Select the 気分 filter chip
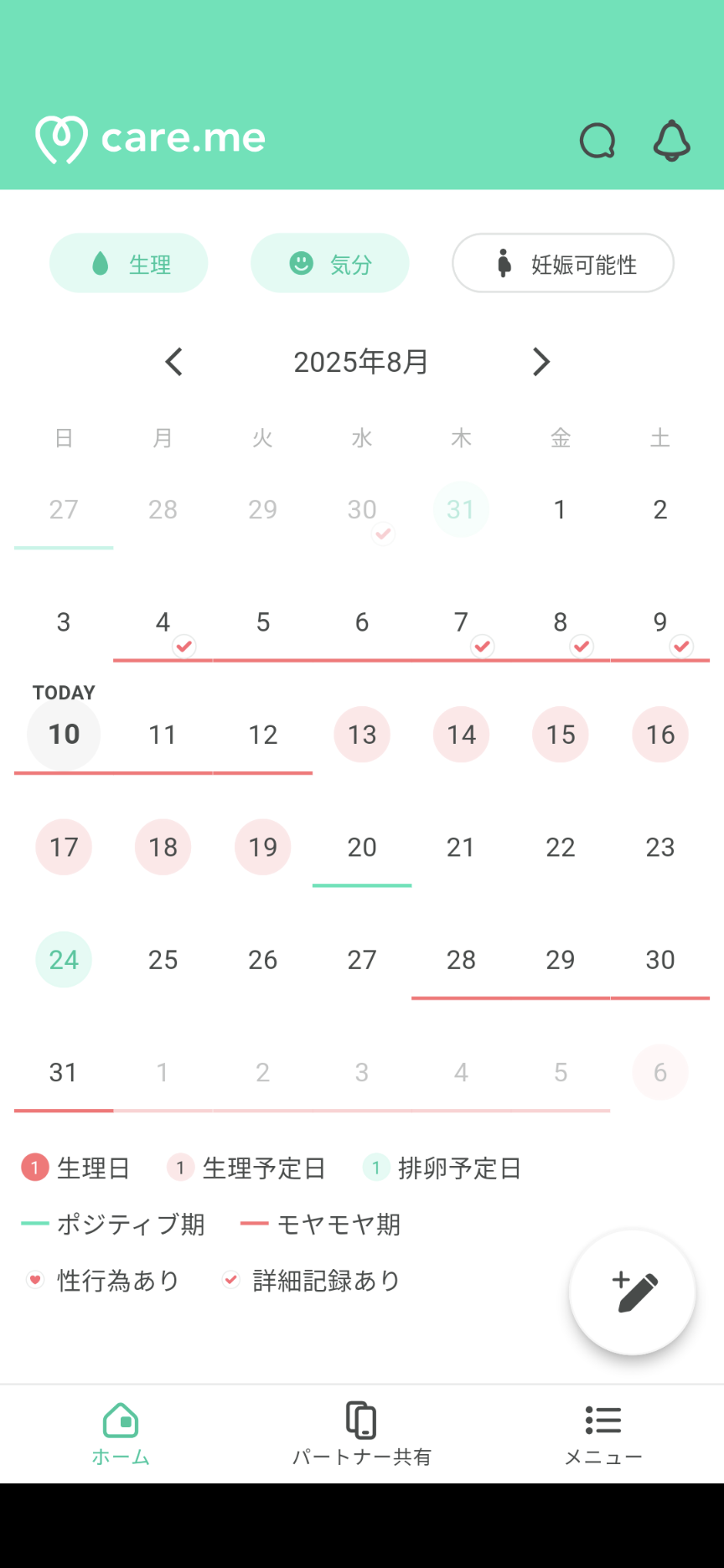 (x=330, y=264)
